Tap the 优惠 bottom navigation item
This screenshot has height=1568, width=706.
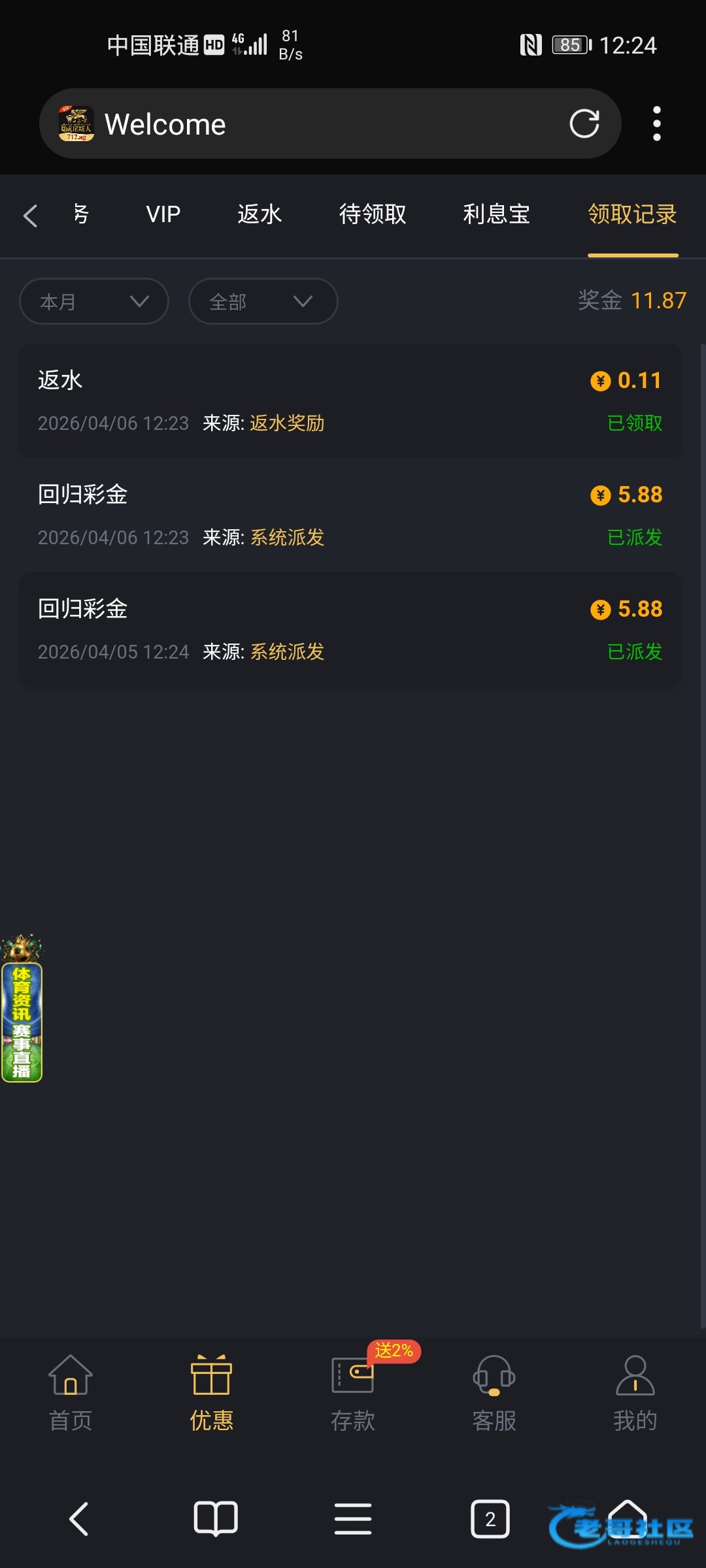(212, 1392)
